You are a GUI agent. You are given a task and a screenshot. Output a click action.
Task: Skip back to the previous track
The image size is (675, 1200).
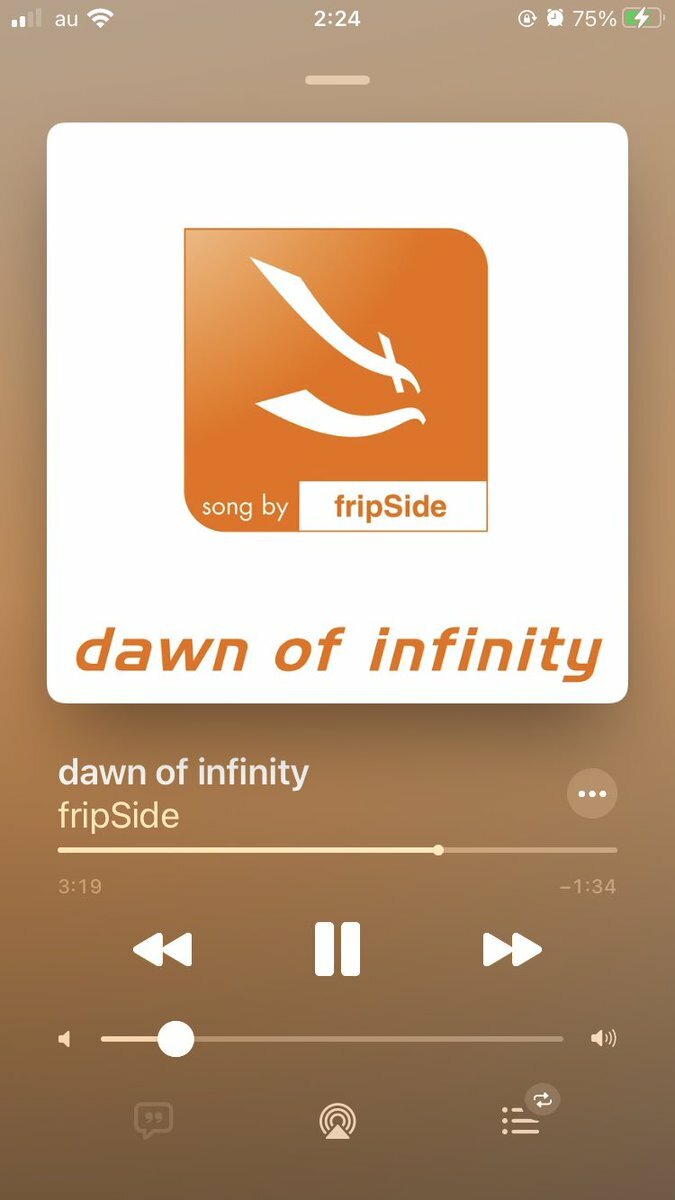click(162, 949)
